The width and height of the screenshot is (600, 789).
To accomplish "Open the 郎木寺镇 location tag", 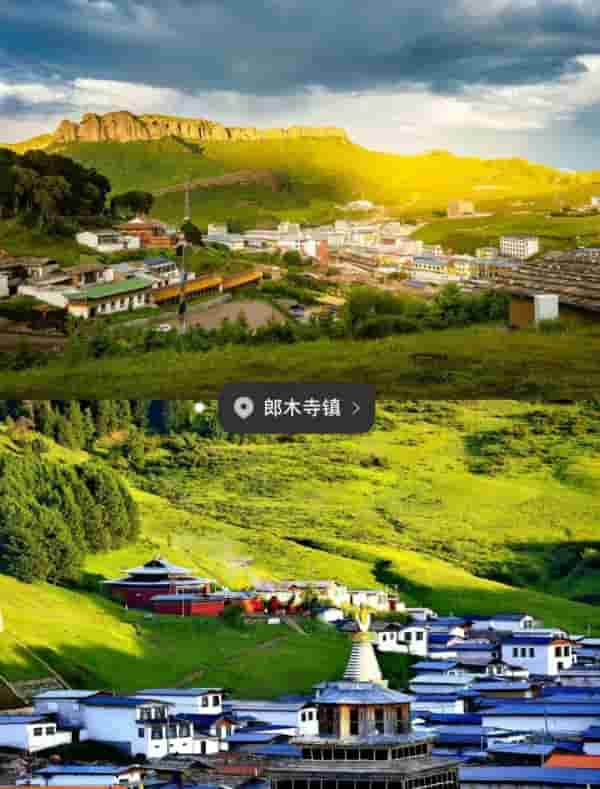I will click(297, 408).
